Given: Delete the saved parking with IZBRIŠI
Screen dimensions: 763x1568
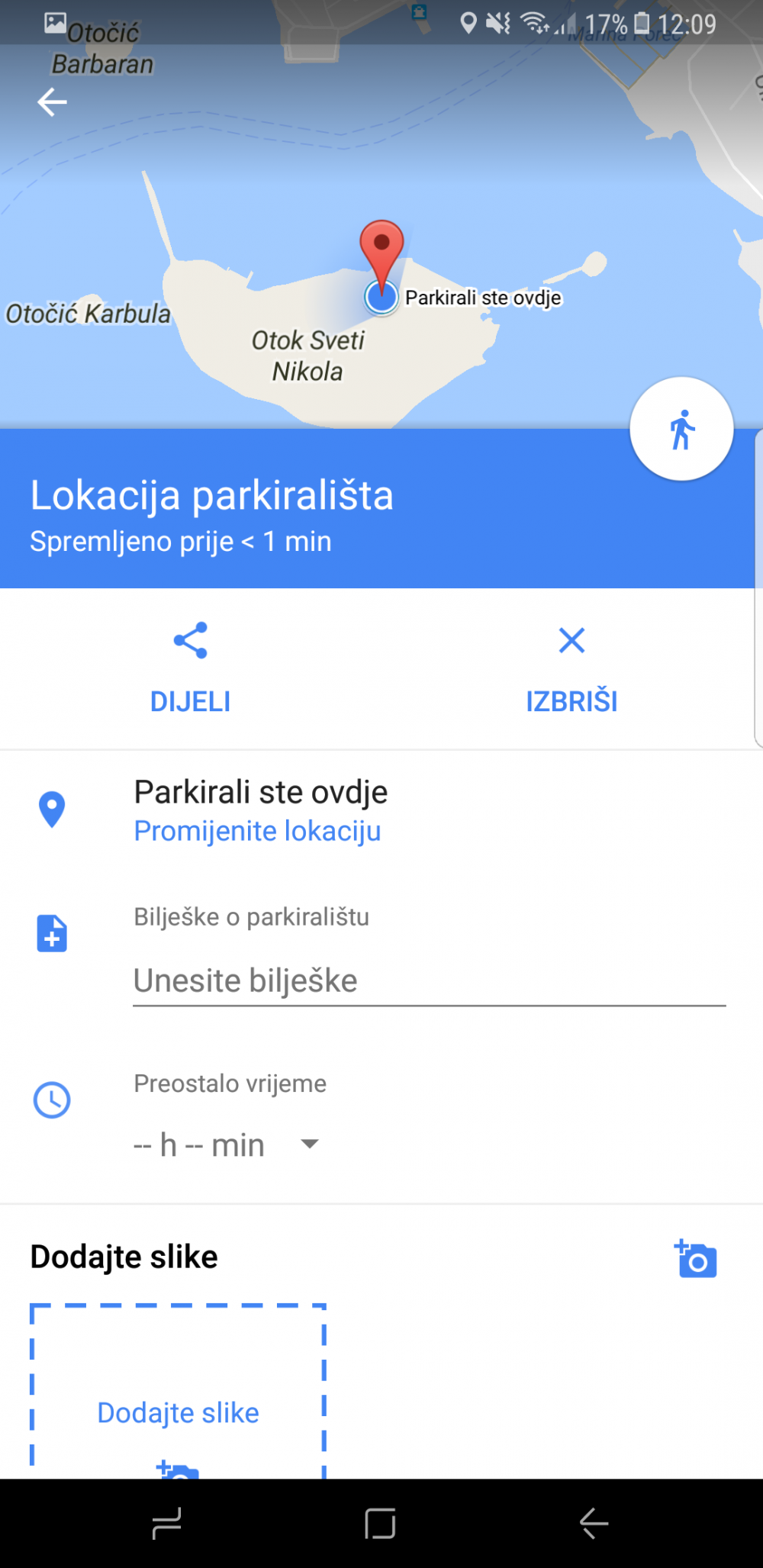Looking at the screenshot, I should pyautogui.click(x=571, y=668).
